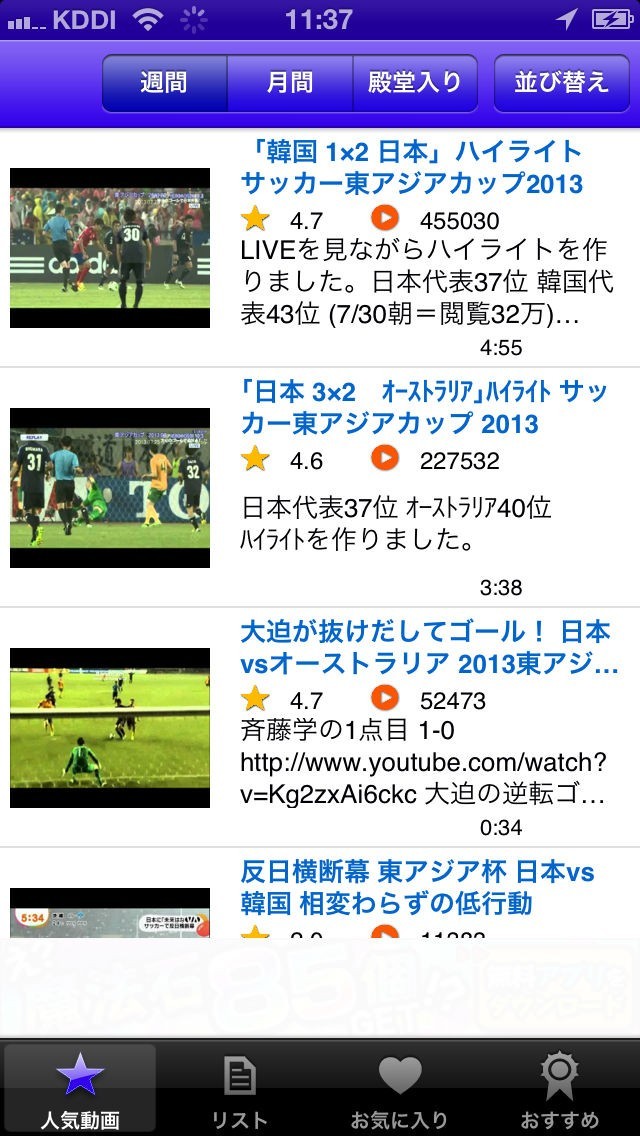640x1136 pixels.
Task: Go to the おすすめ tab
Action: [559, 1090]
